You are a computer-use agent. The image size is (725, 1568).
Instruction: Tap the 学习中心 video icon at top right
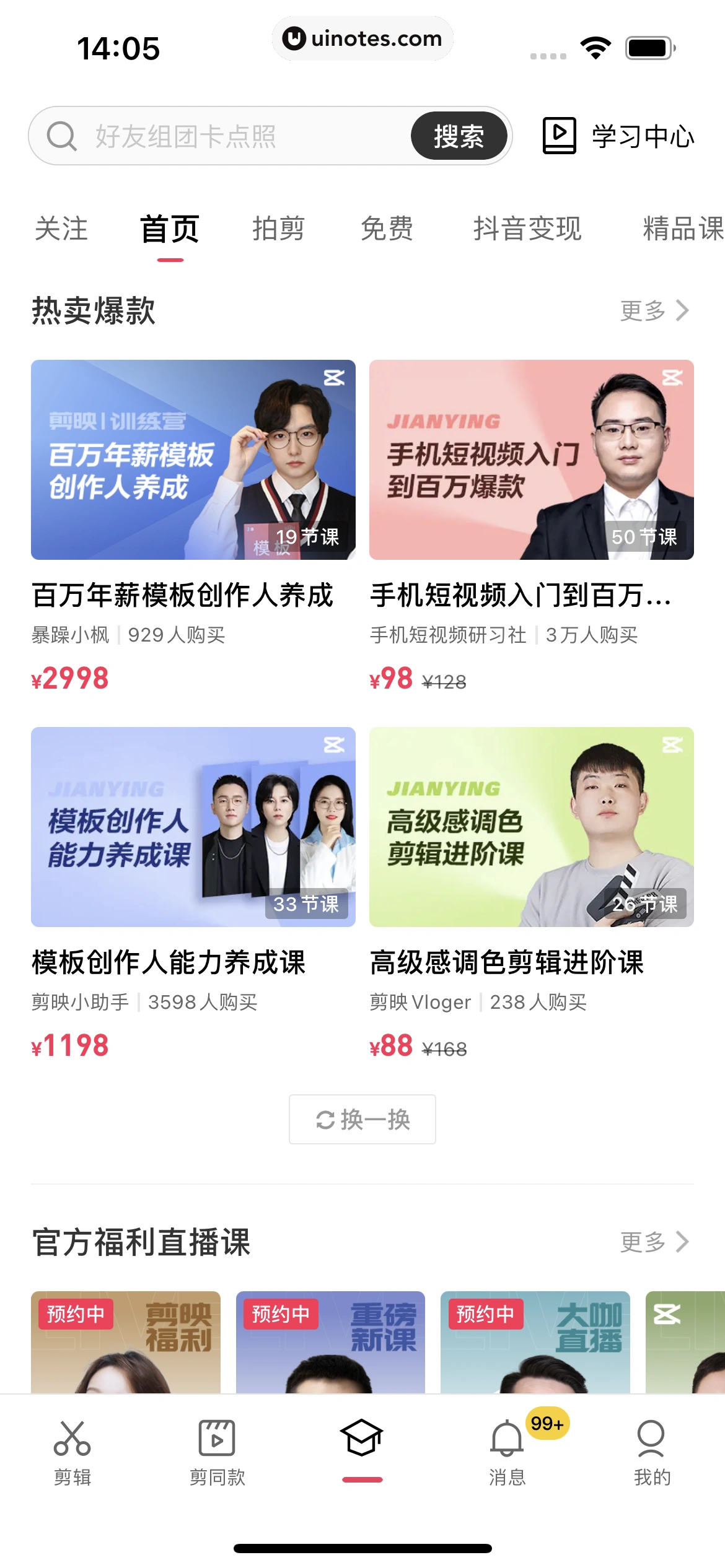pyautogui.click(x=560, y=136)
